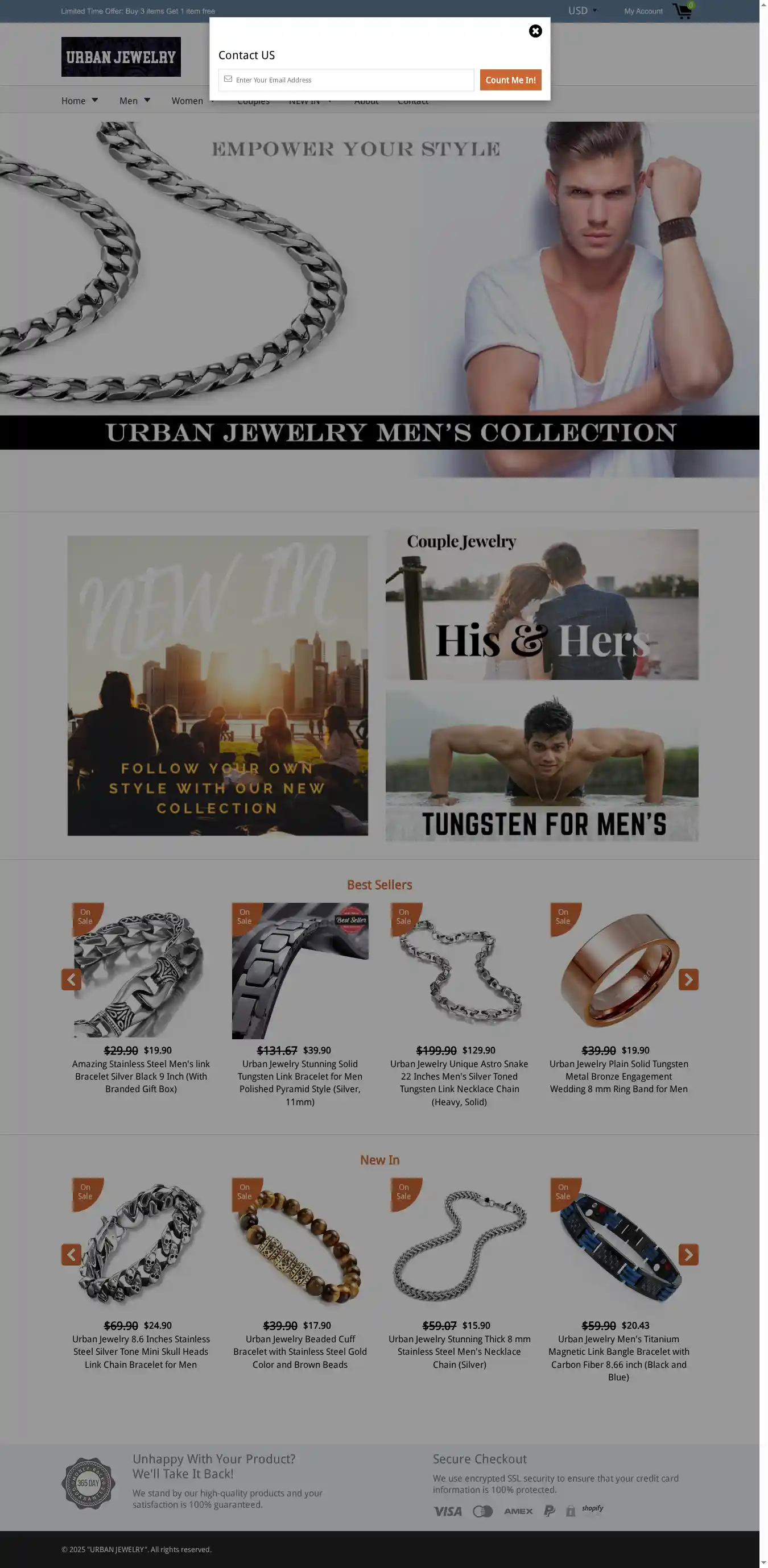Open the Beaded Cuff Bracelet product
Viewport: 768px width, 1568px height.
click(x=300, y=1351)
